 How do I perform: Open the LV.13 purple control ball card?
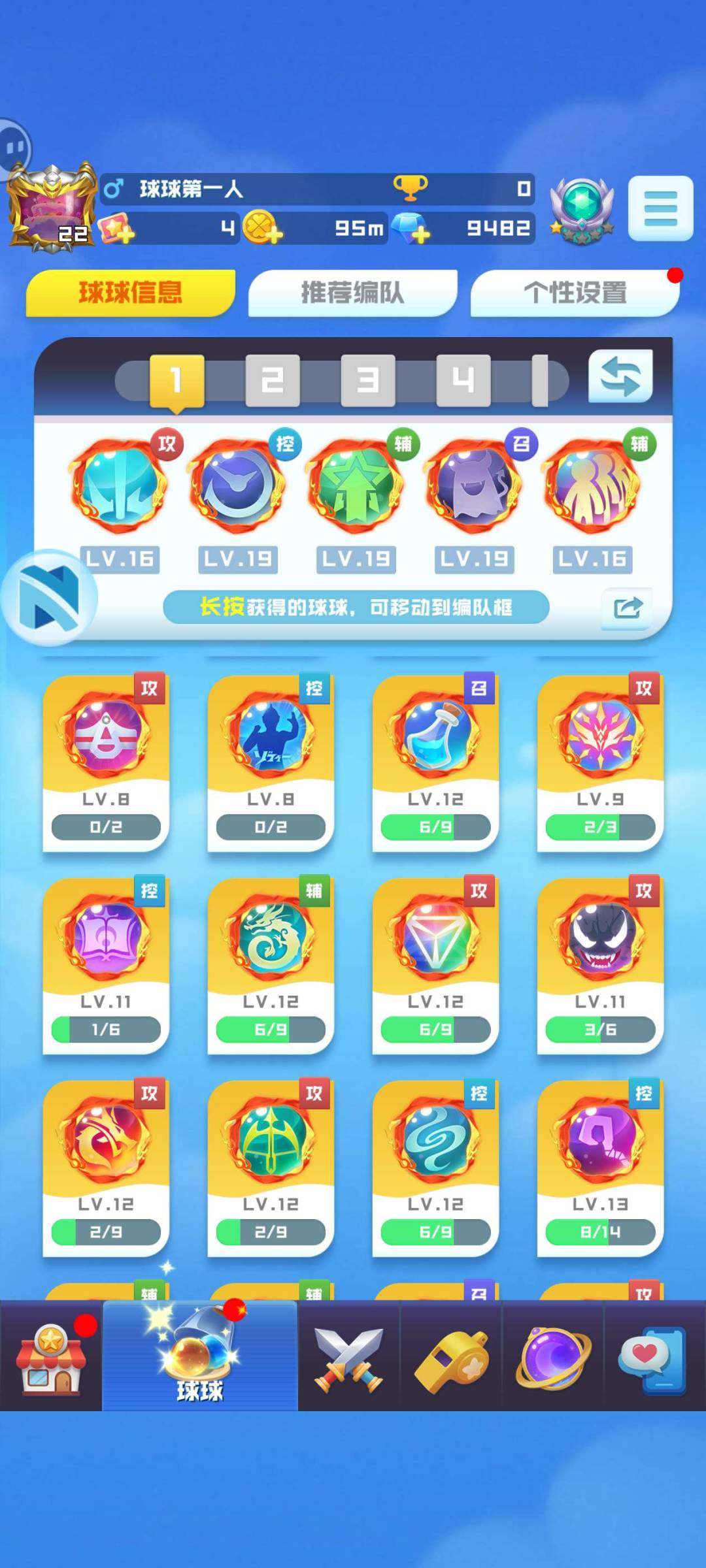tap(600, 1167)
